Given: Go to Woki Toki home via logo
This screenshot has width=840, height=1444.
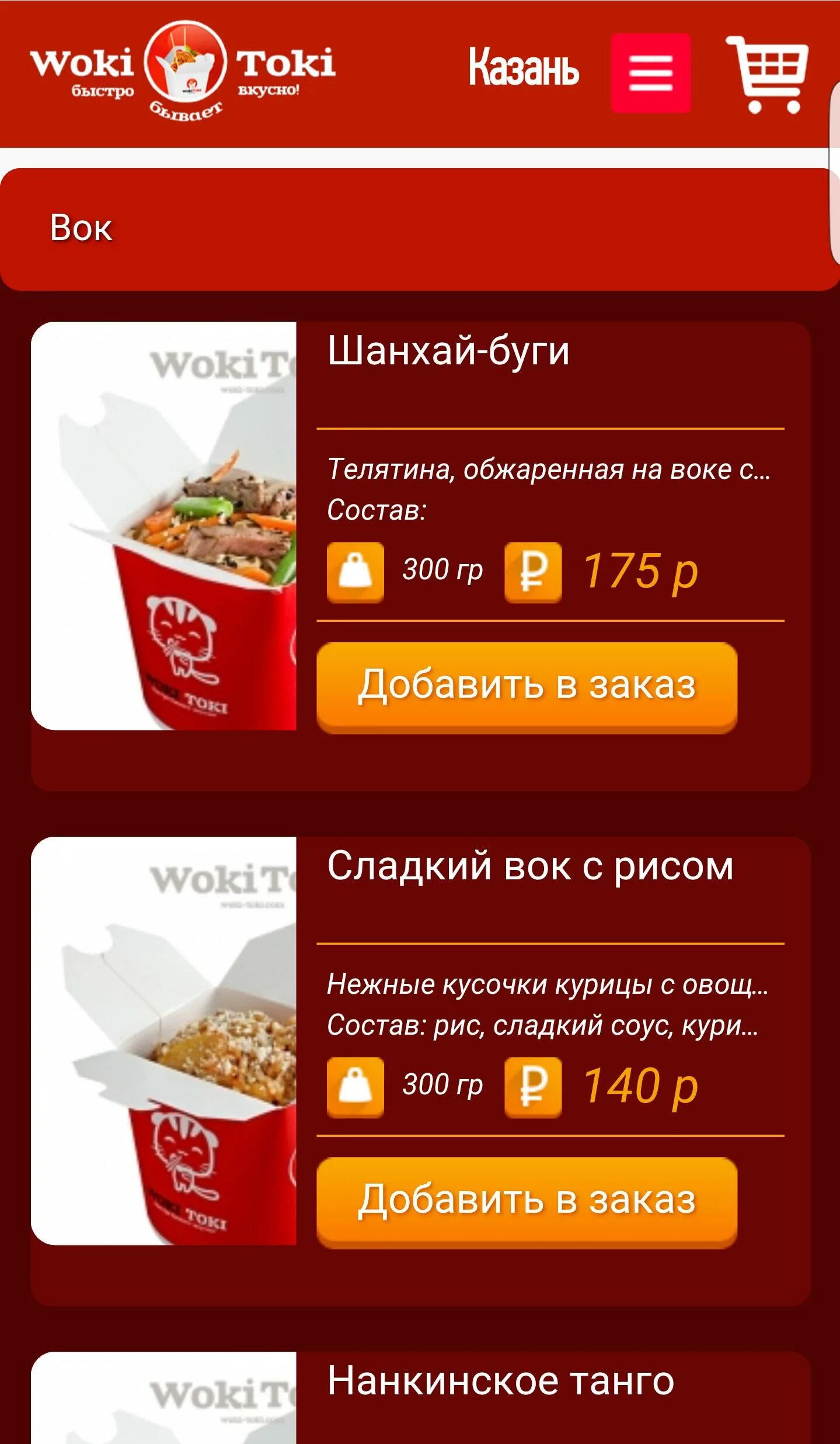Looking at the screenshot, I should click(183, 69).
